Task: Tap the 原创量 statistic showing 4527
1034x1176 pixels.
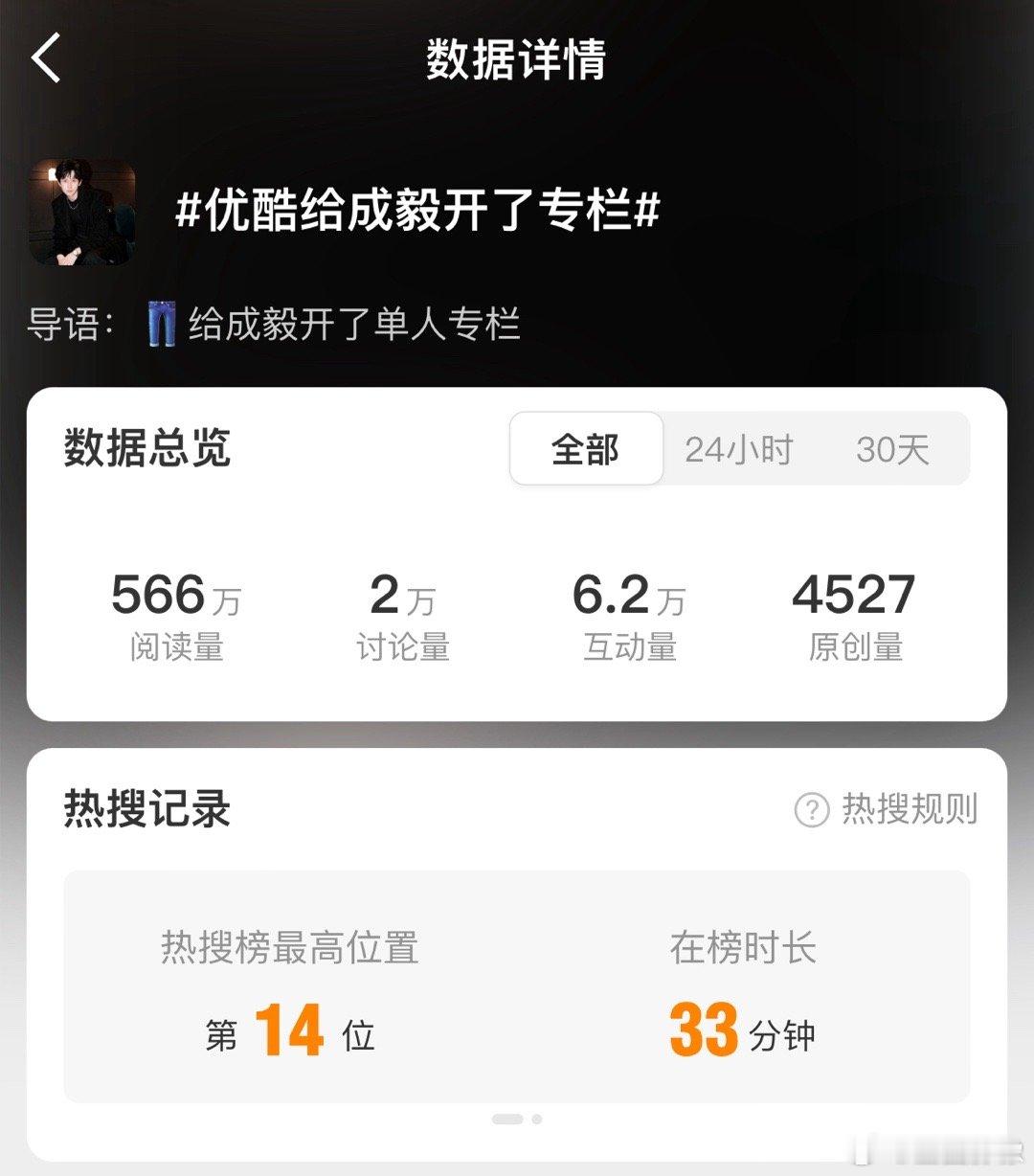Action: 853,613
